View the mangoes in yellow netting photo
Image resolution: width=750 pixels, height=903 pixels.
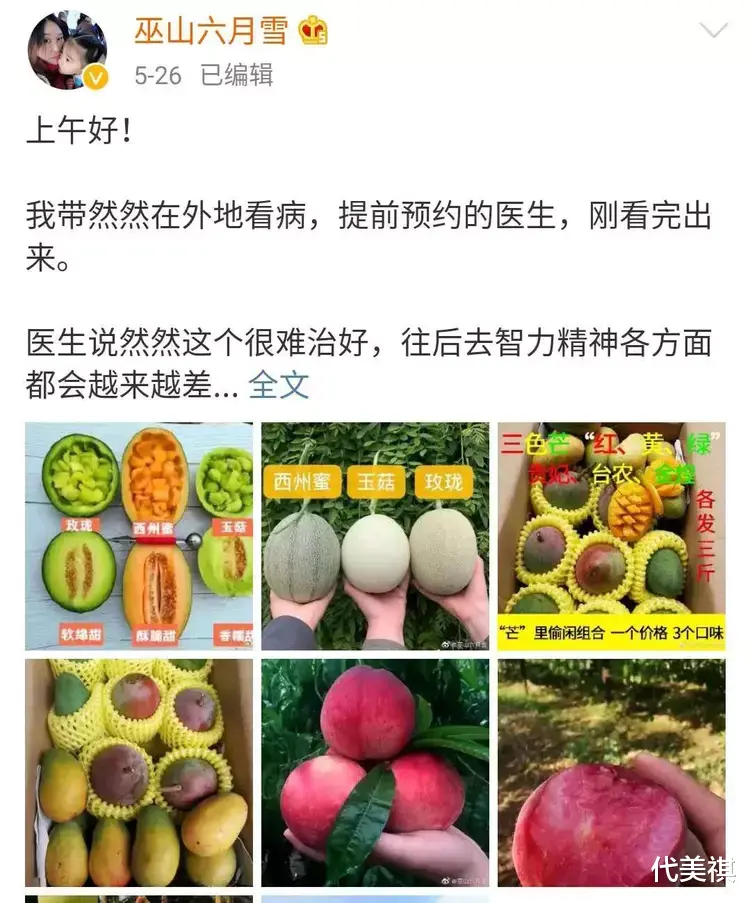click(x=139, y=773)
